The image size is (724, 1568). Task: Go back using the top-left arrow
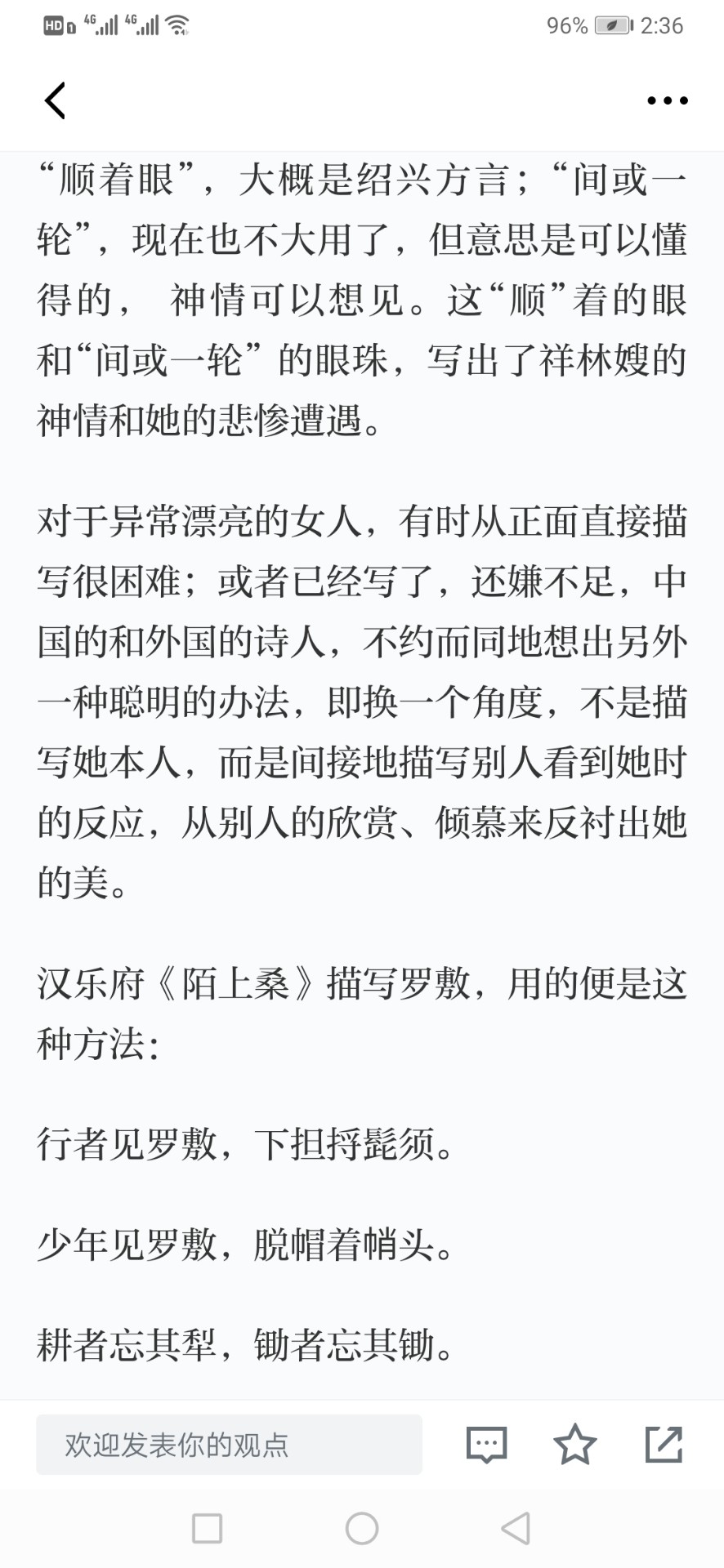[x=55, y=100]
